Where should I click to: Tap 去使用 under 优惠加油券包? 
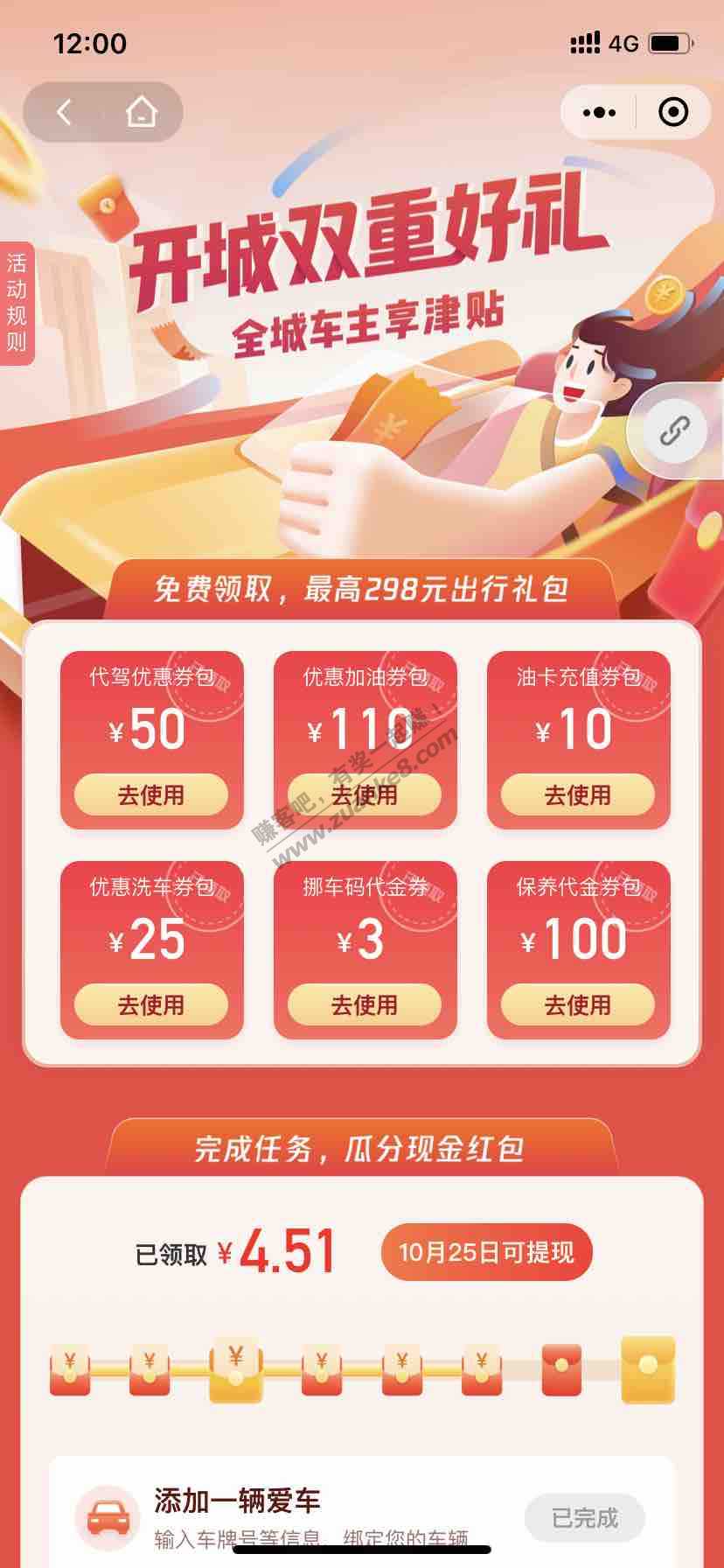click(x=365, y=794)
